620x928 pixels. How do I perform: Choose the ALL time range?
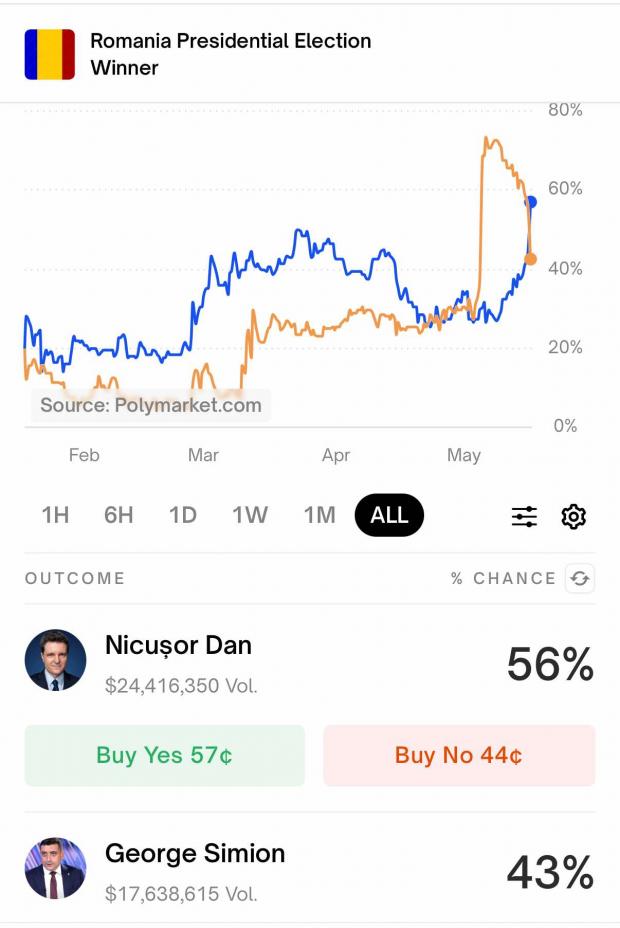(x=389, y=515)
